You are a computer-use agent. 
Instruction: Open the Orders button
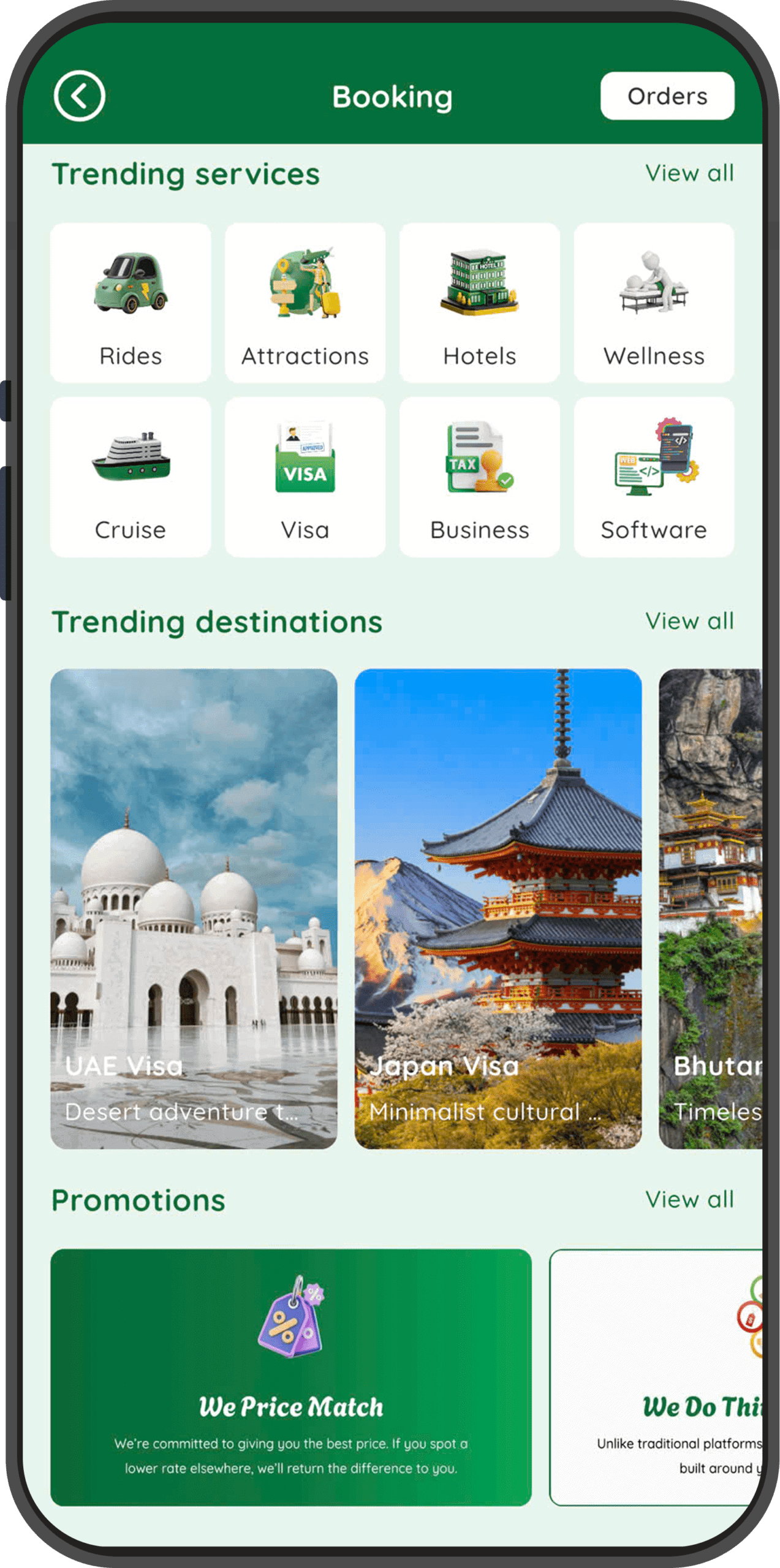point(667,96)
